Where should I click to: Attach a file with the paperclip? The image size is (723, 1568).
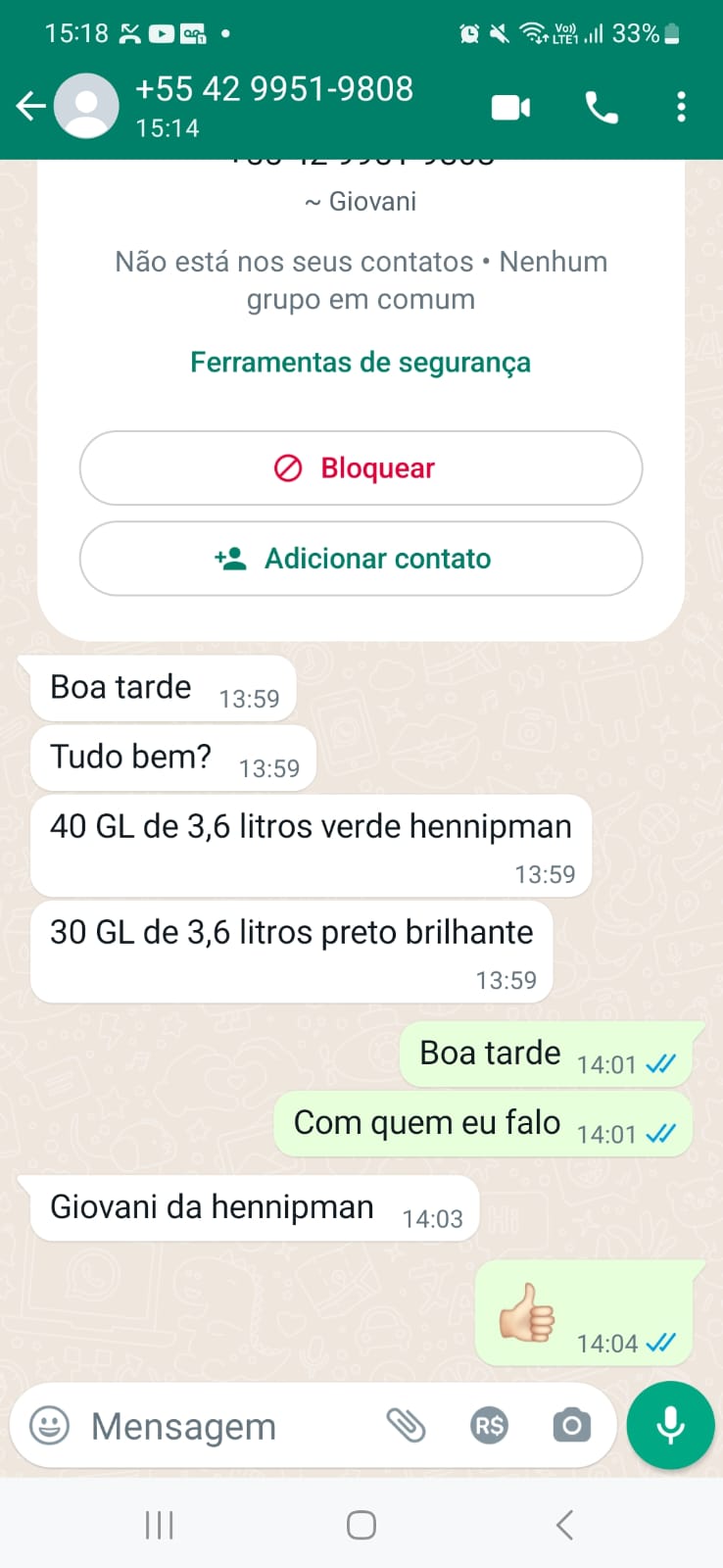[x=406, y=1426]
